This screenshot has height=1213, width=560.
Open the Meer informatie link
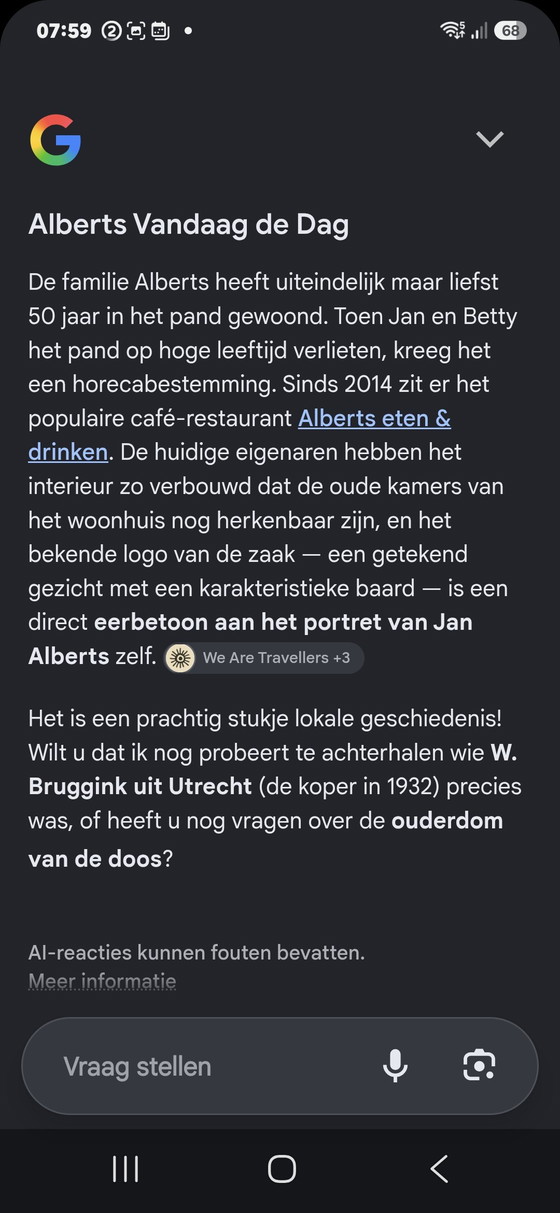102,981
